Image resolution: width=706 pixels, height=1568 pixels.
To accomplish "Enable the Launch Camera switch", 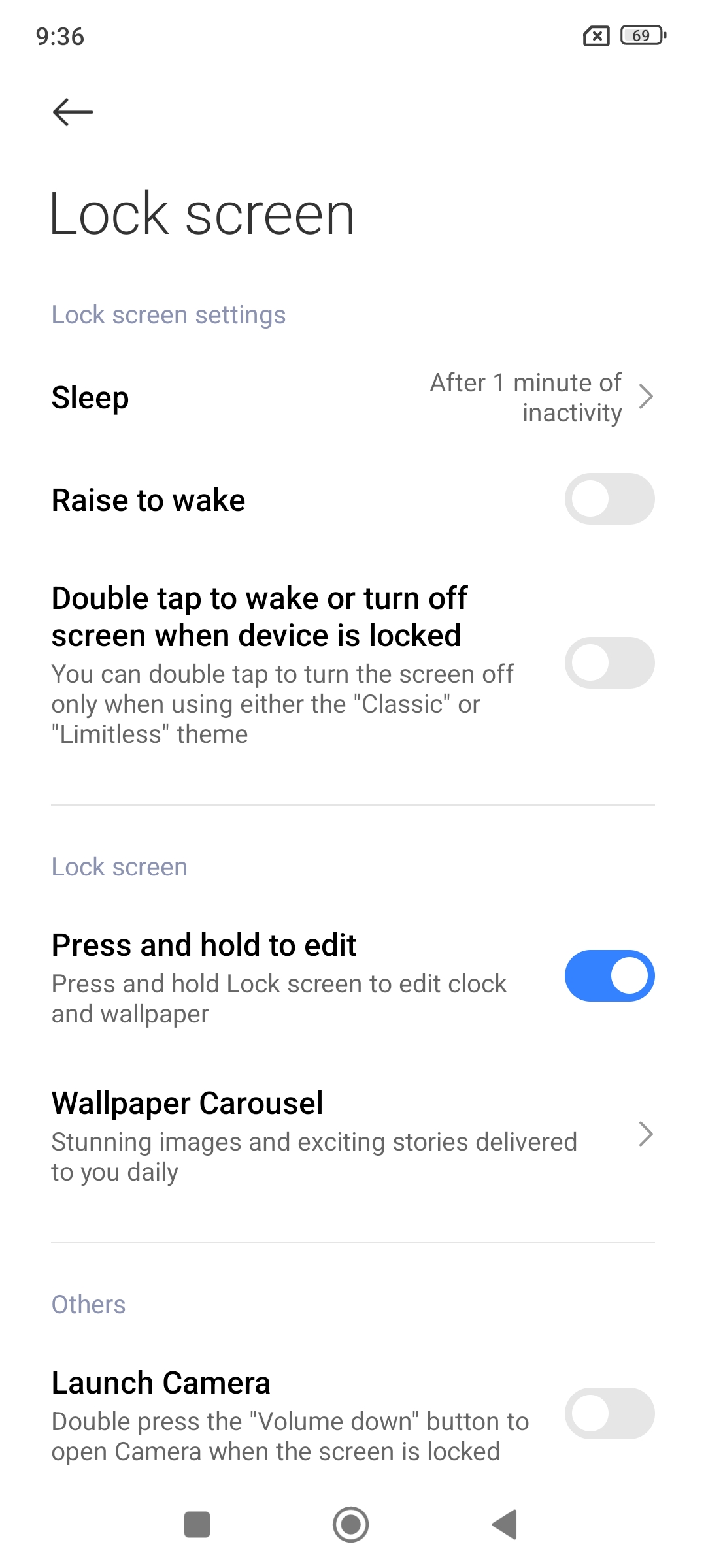I will point(609,1413).
